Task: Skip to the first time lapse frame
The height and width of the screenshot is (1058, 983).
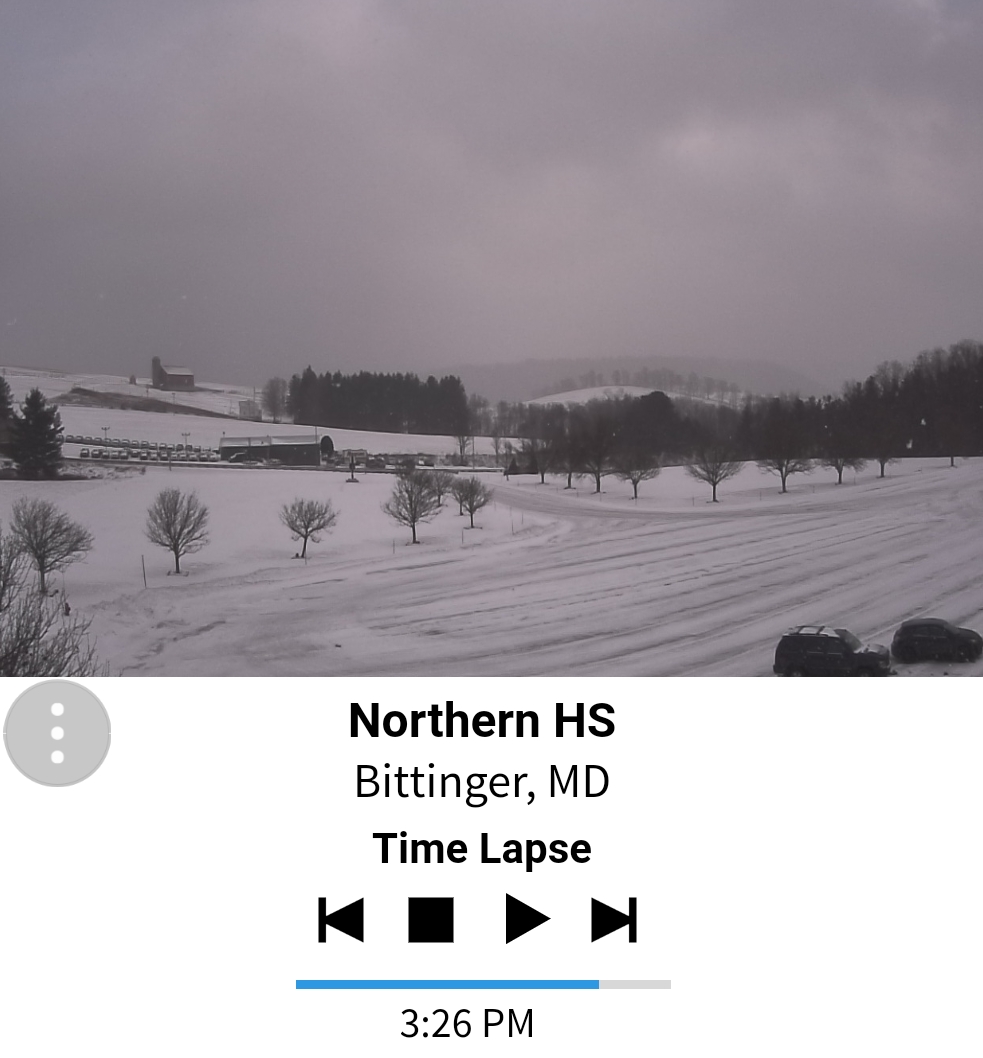Action: pos(341,919)
